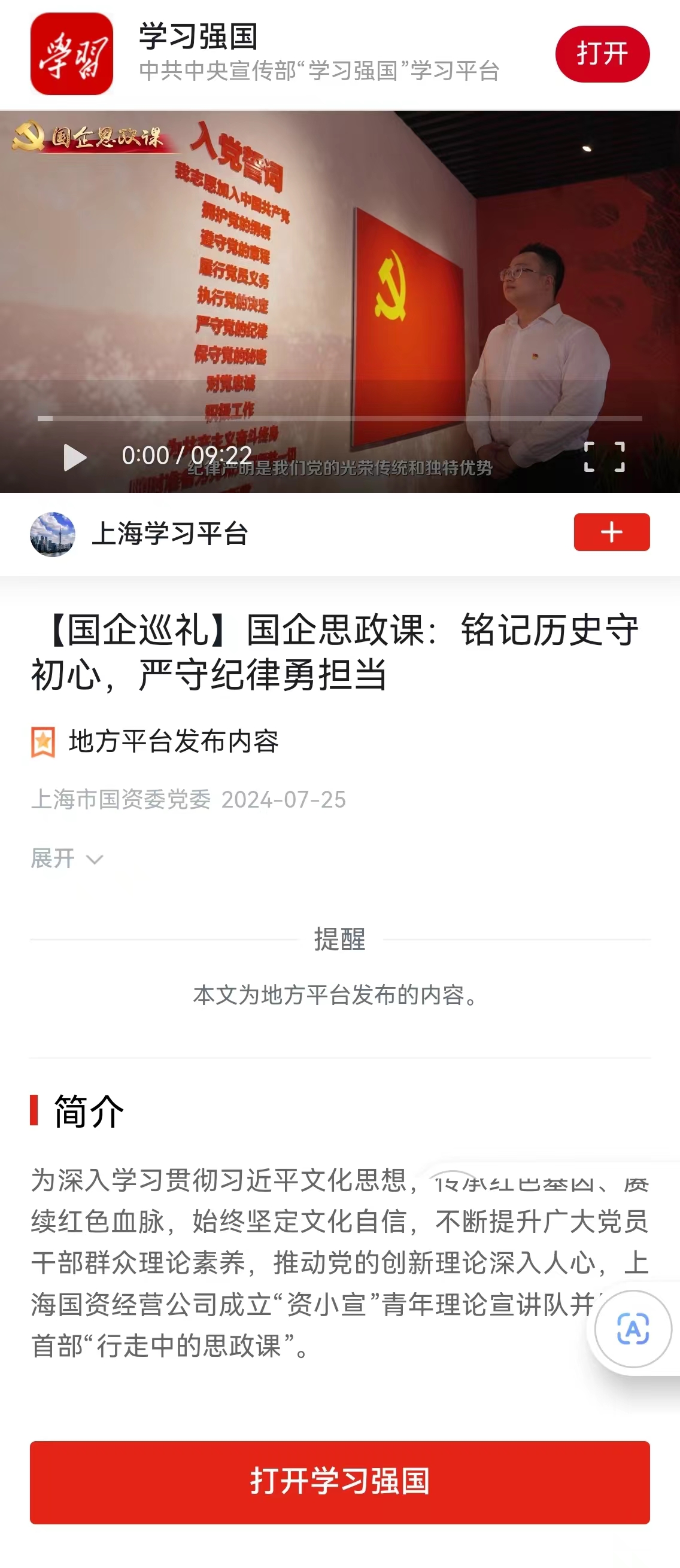Play the video
680x1568 pixels.
(x=75, y=457)
